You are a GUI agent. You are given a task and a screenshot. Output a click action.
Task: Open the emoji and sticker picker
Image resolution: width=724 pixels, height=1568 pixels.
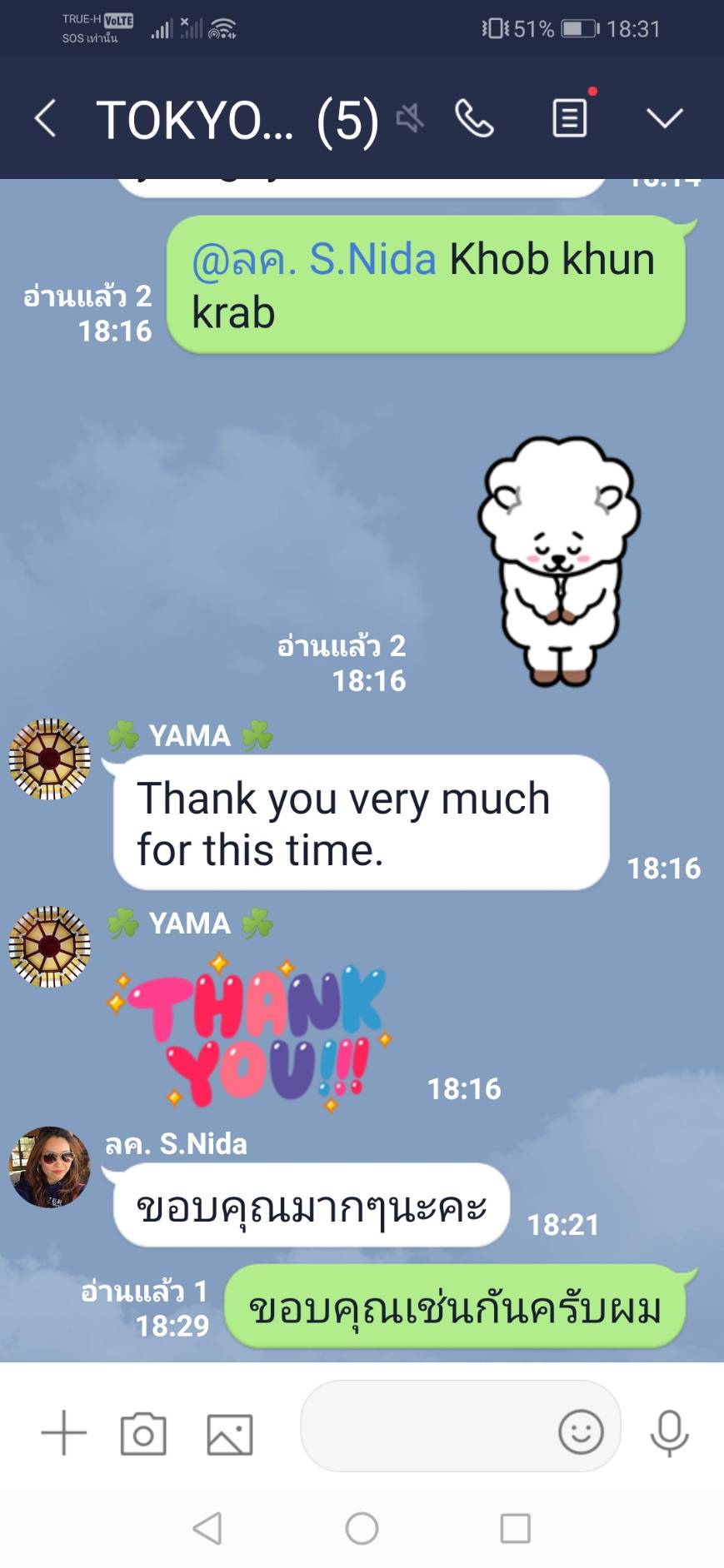(x=581, y=1432)
